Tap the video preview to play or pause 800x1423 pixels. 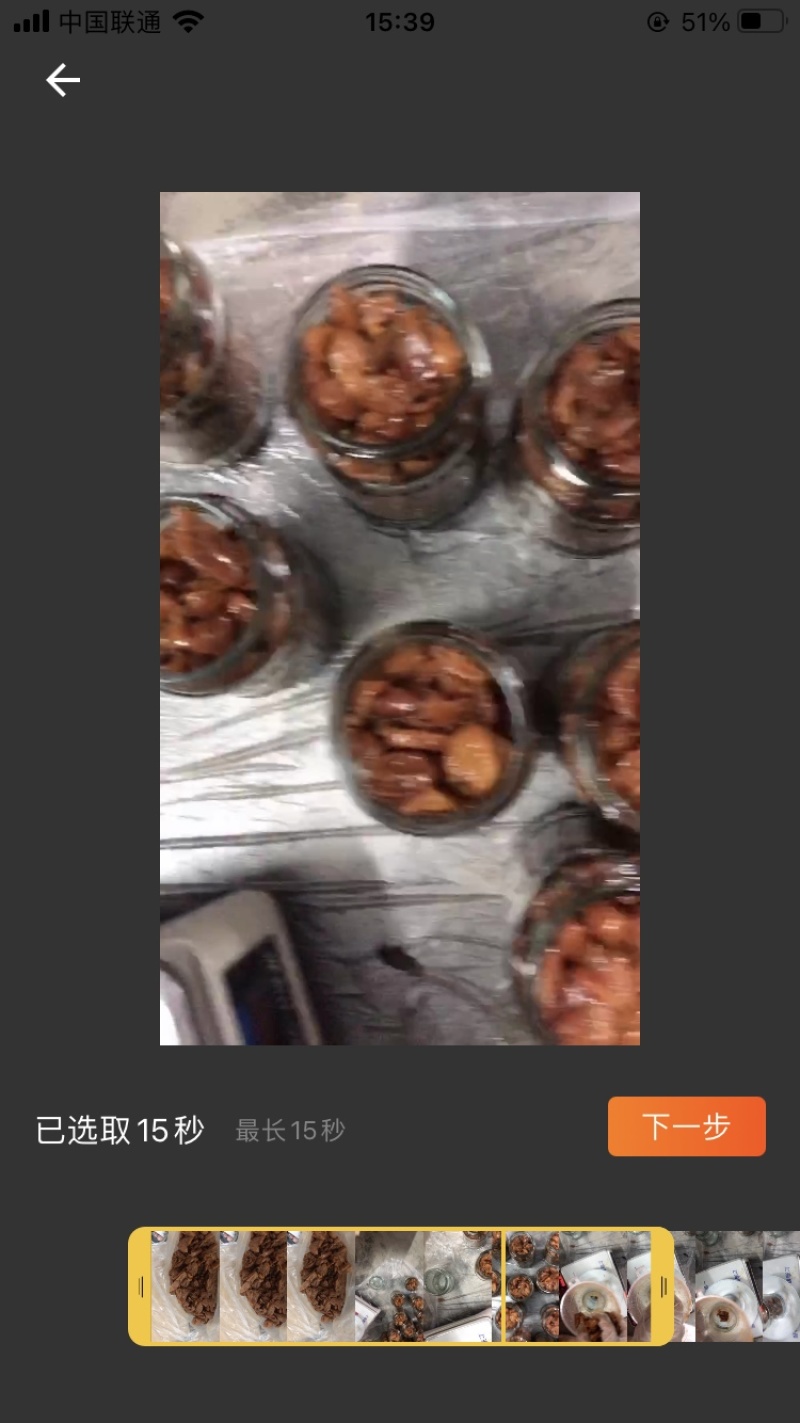point(400,618)
